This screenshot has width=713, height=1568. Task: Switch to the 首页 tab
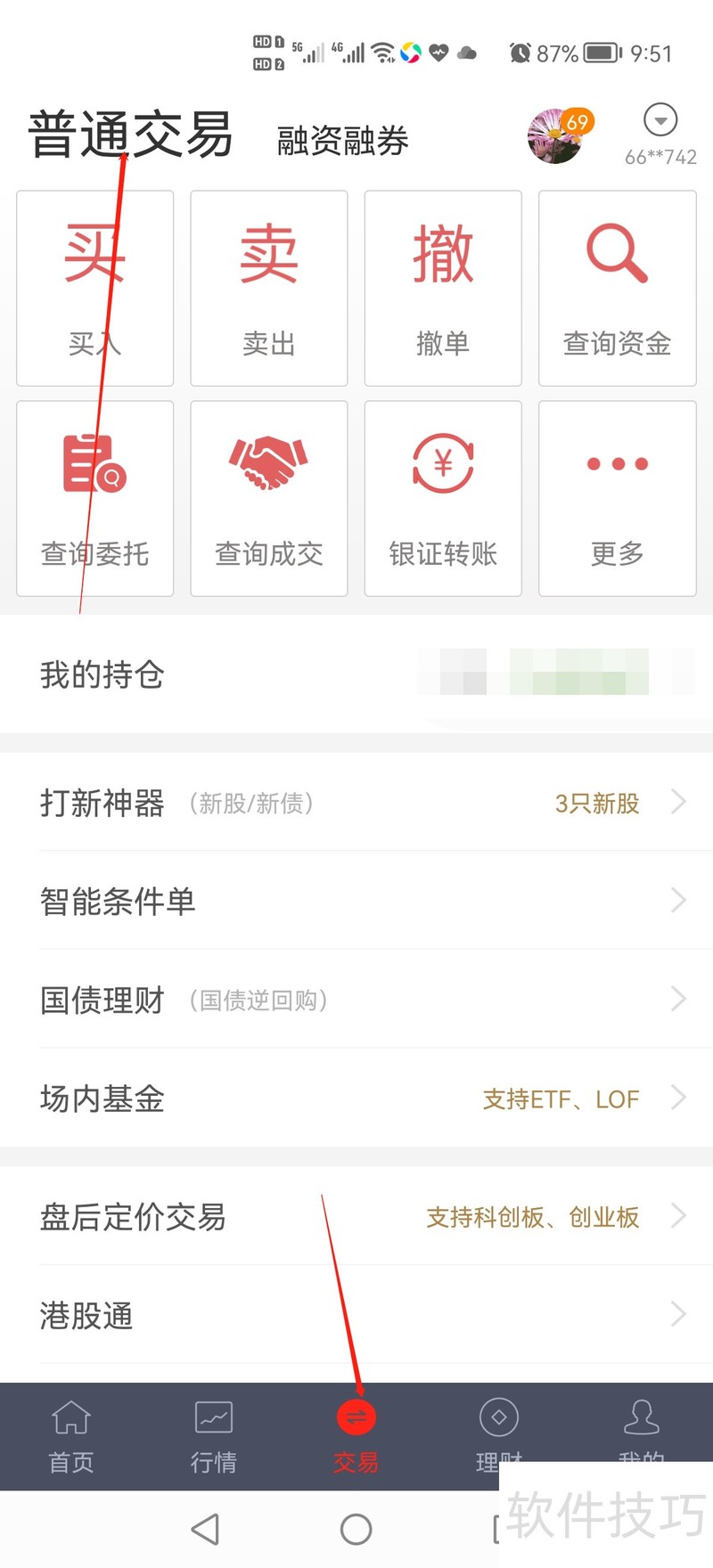pos(71,1435)
